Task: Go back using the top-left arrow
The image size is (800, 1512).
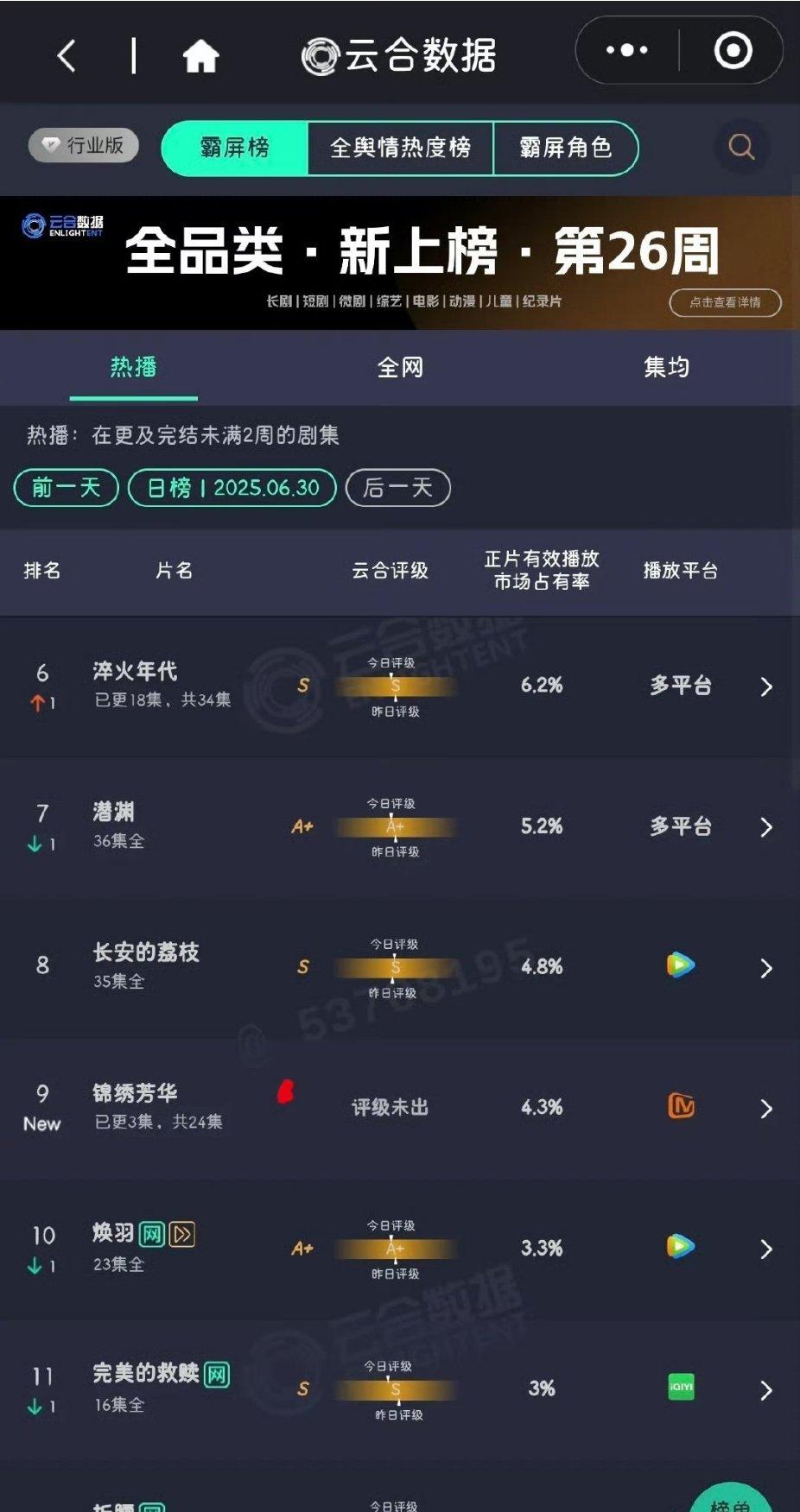Action: 67,56
